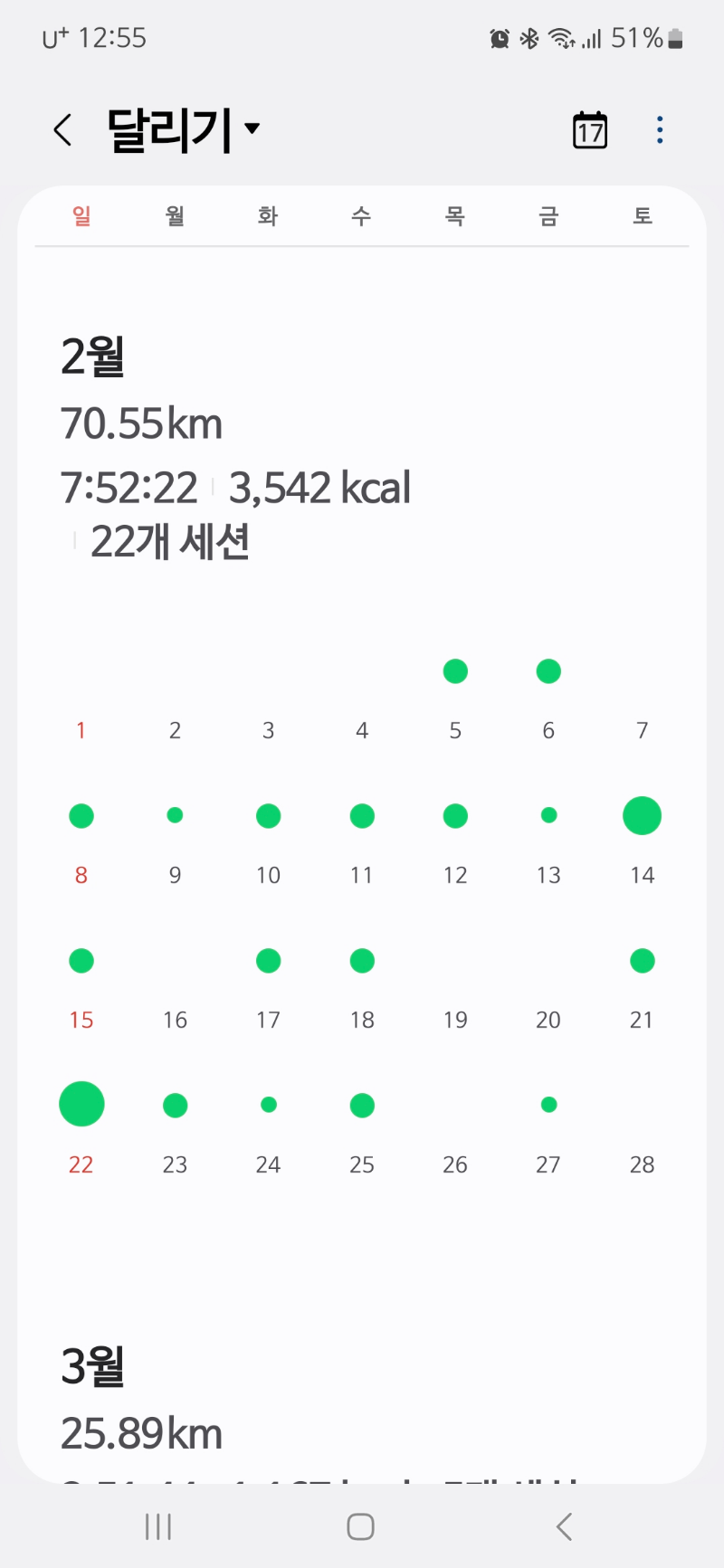The width and height of the screenshot is (724, 1568).
Task: View the February 10 workout
Action: (x=268, y=816)
